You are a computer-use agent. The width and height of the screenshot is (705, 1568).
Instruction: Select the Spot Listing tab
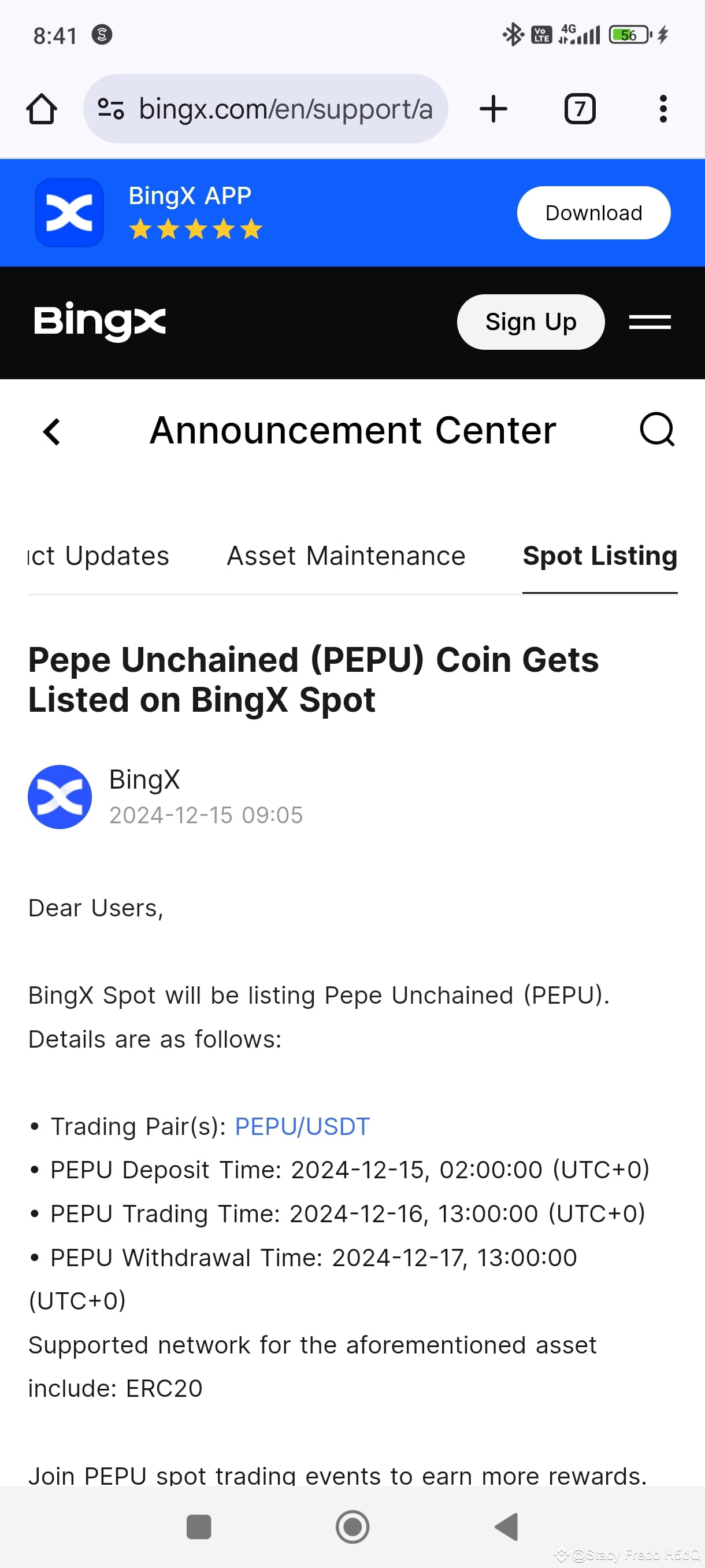click(x=600, y=555)
